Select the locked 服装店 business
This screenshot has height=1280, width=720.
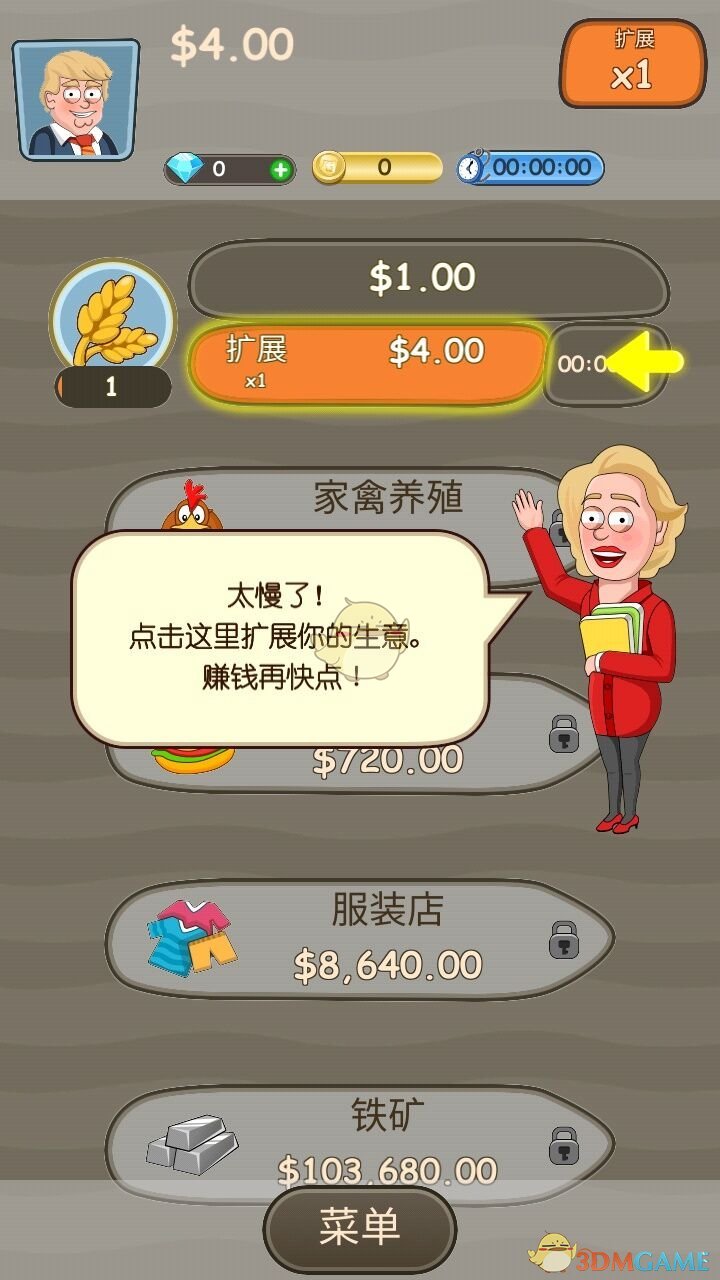point(360,938)
